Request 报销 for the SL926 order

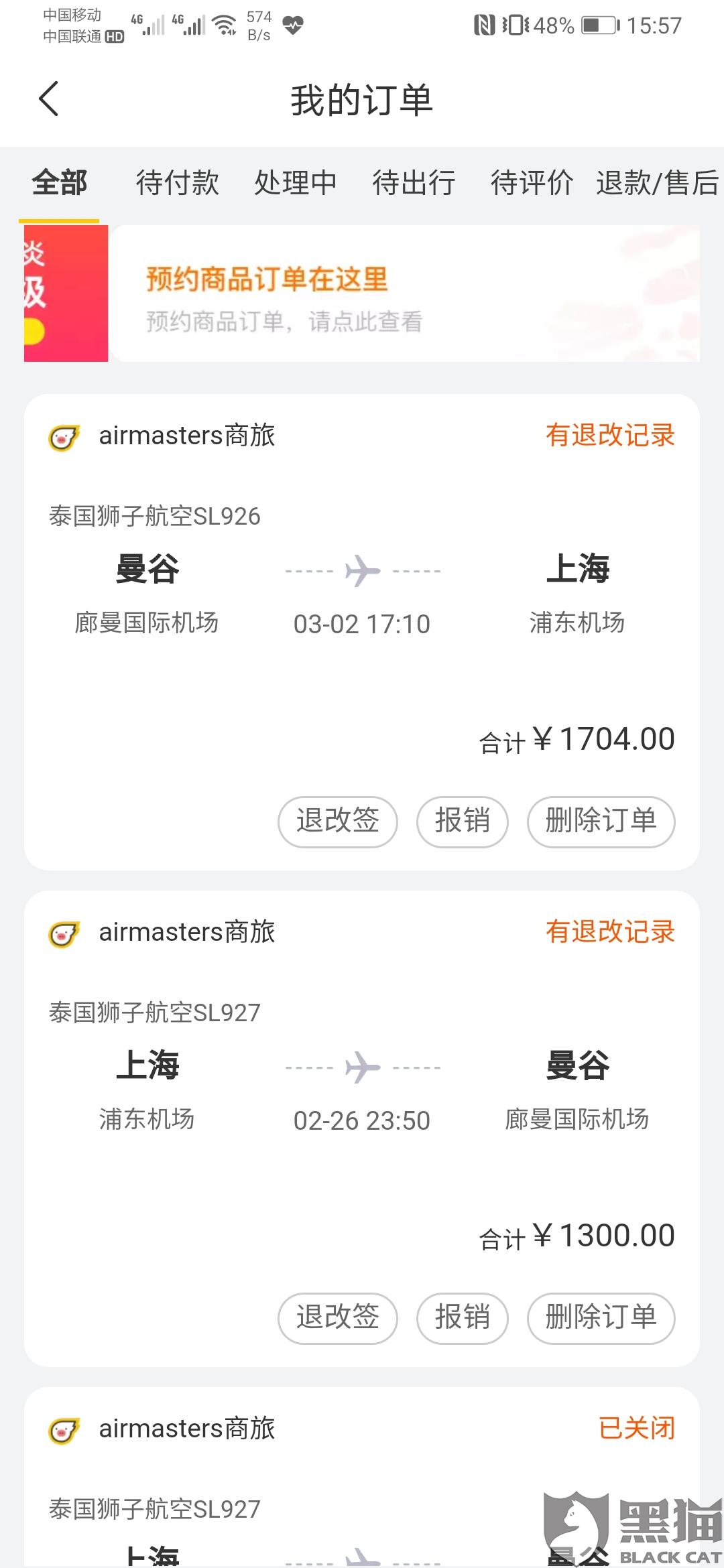pyautogui.click(x=462, y=822)
